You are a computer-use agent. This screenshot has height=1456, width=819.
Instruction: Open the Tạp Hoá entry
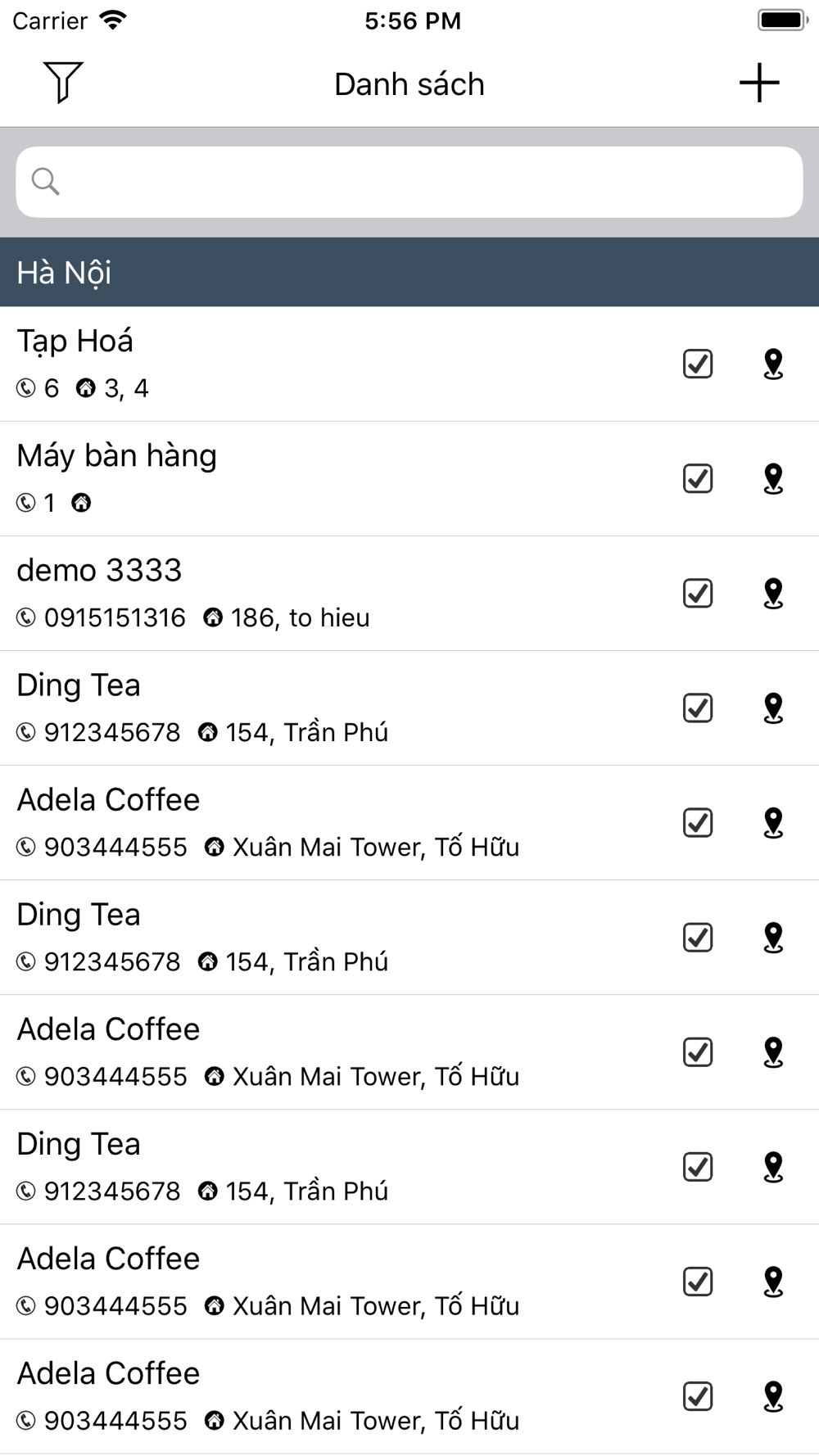[409, 364]
